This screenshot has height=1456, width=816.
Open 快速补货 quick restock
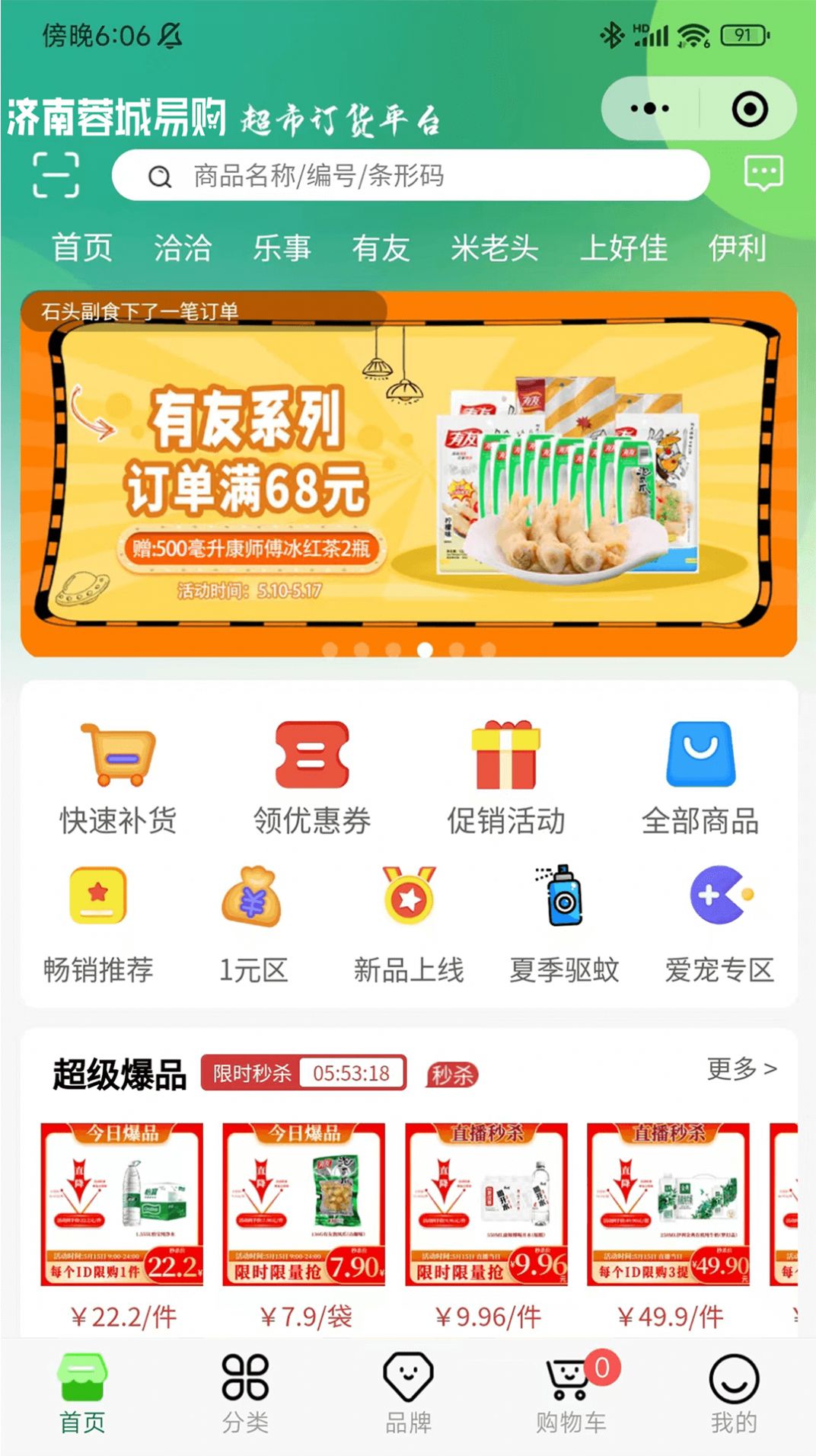coord(118,777)
